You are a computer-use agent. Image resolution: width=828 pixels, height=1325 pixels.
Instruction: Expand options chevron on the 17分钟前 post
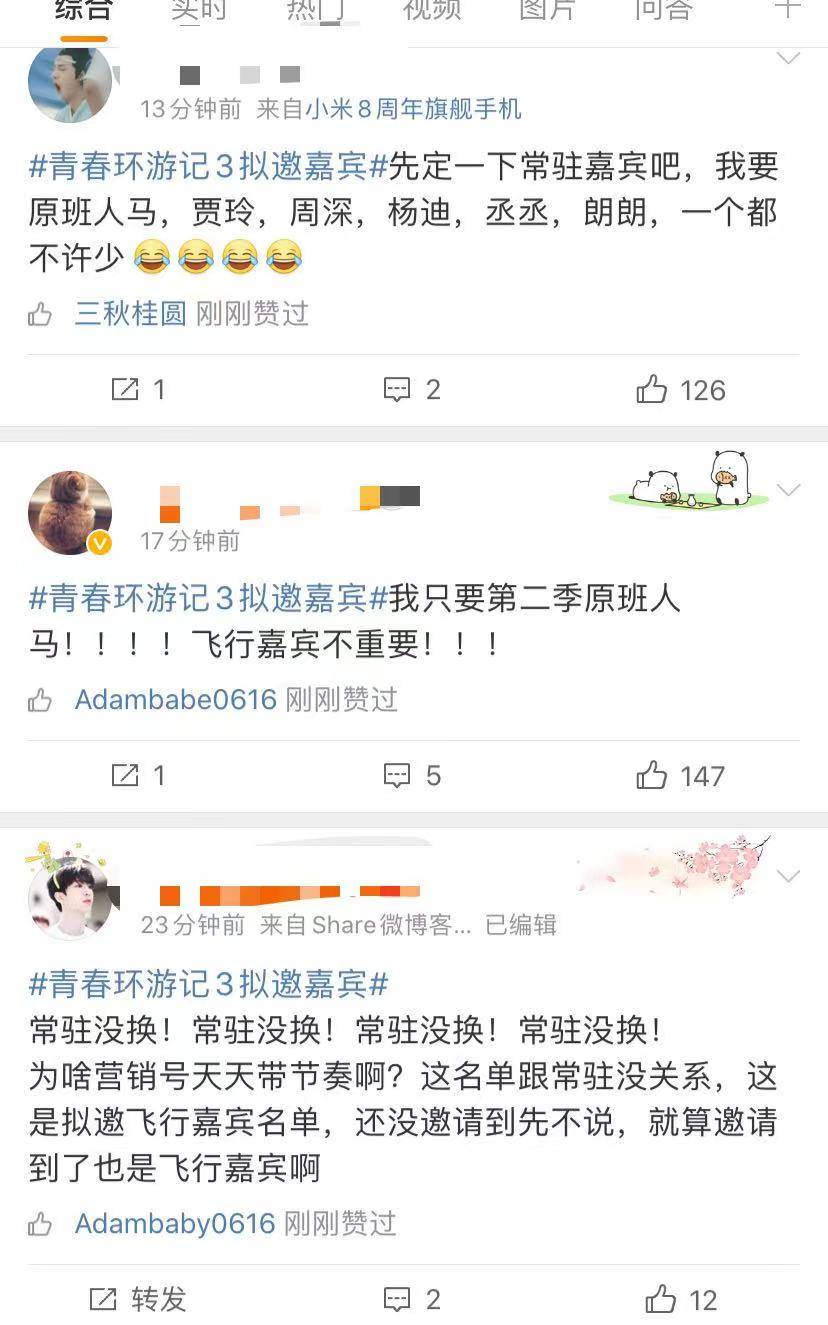789,490
